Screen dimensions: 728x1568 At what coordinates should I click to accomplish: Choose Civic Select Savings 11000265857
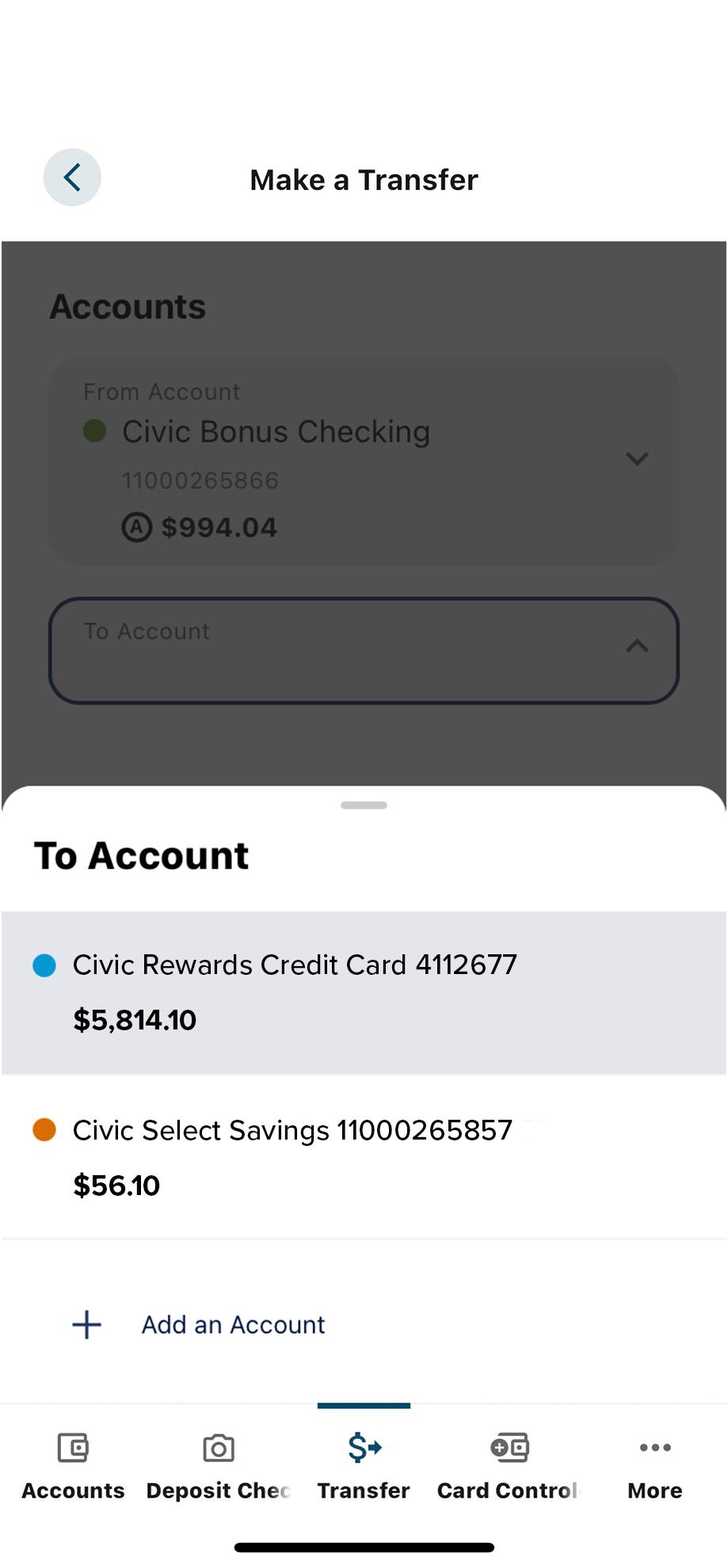click(364, 1156)
